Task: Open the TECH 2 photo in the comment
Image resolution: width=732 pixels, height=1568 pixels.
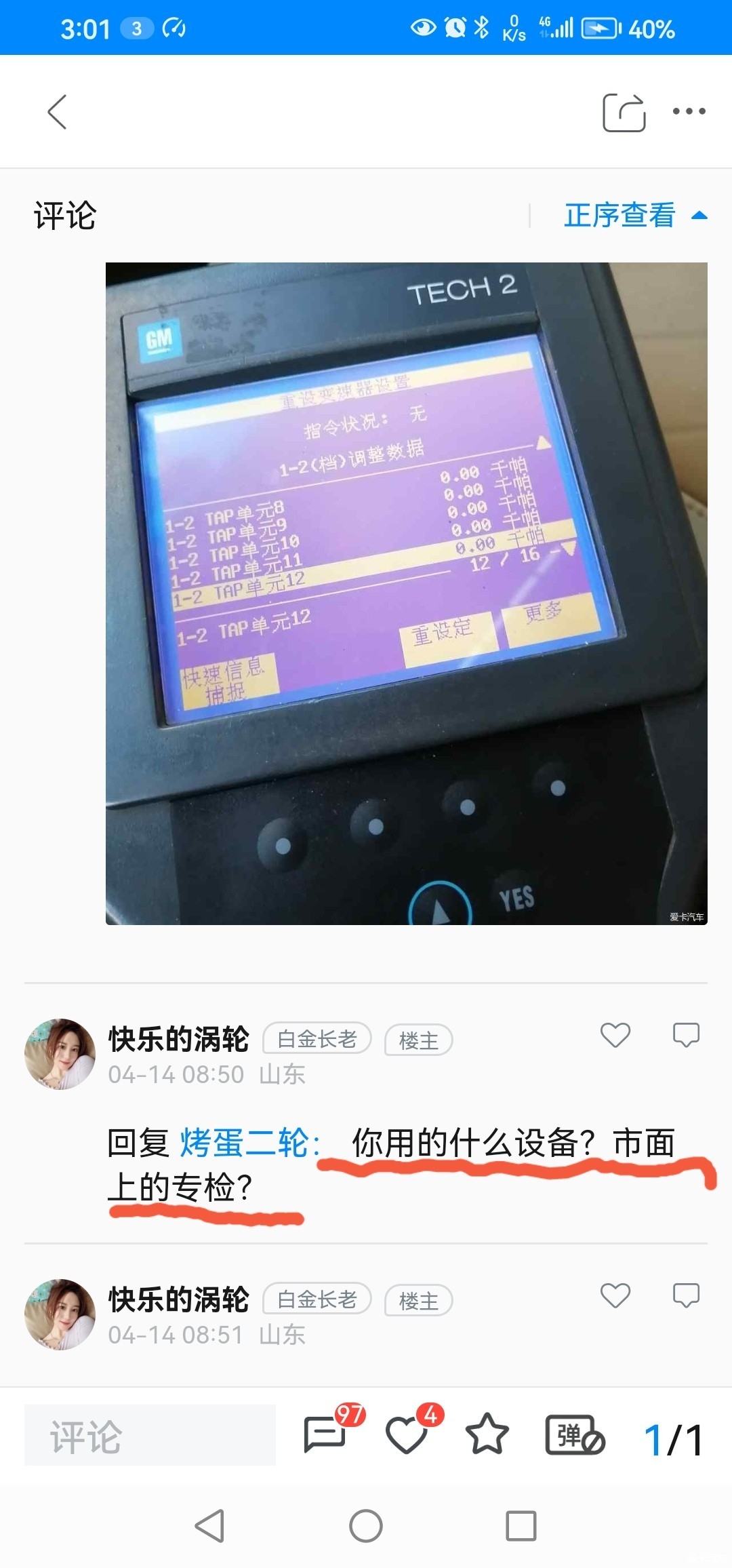Action: [x=407, y=593]
